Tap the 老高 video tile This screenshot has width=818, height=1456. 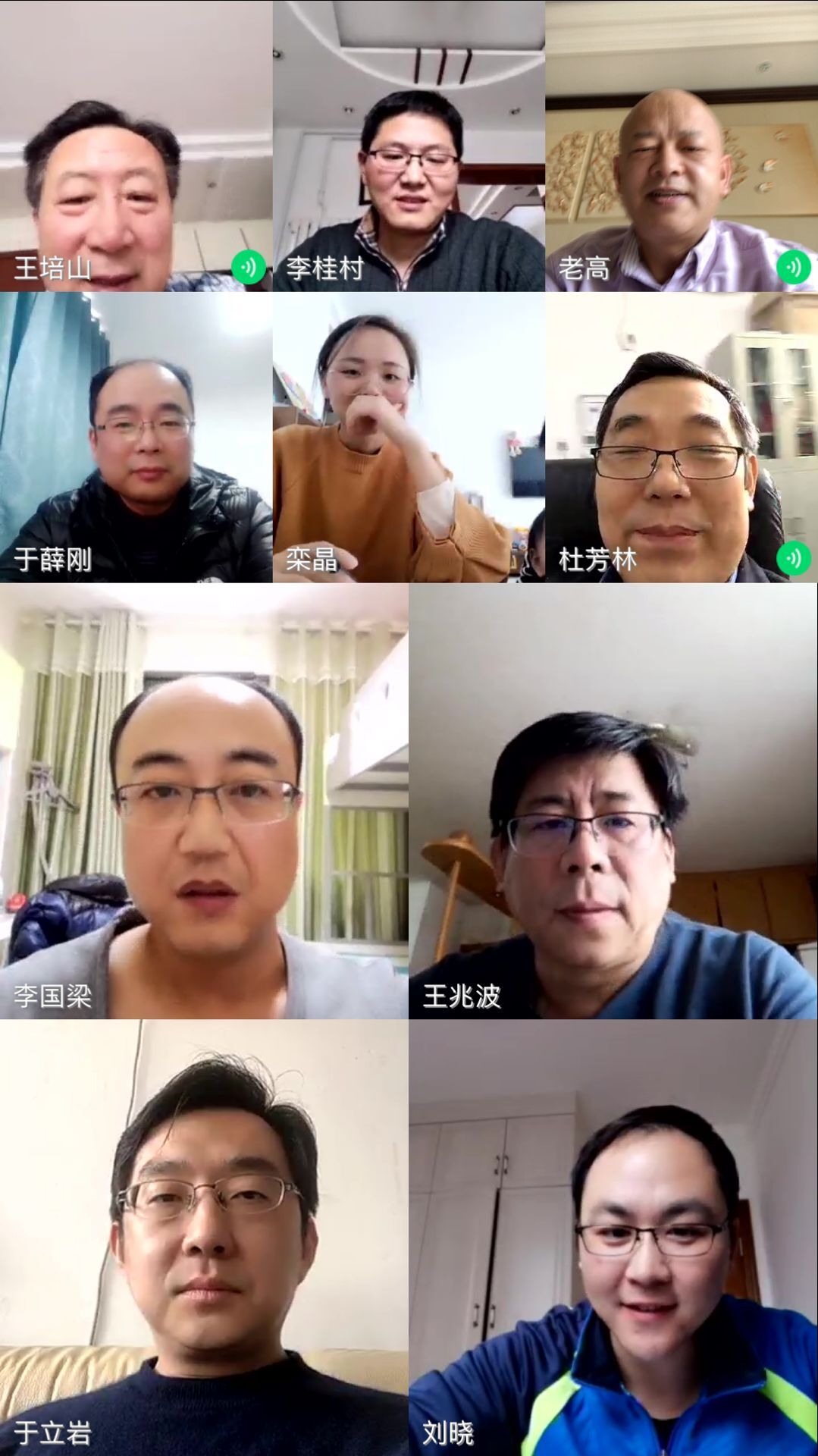pos(682,146)
